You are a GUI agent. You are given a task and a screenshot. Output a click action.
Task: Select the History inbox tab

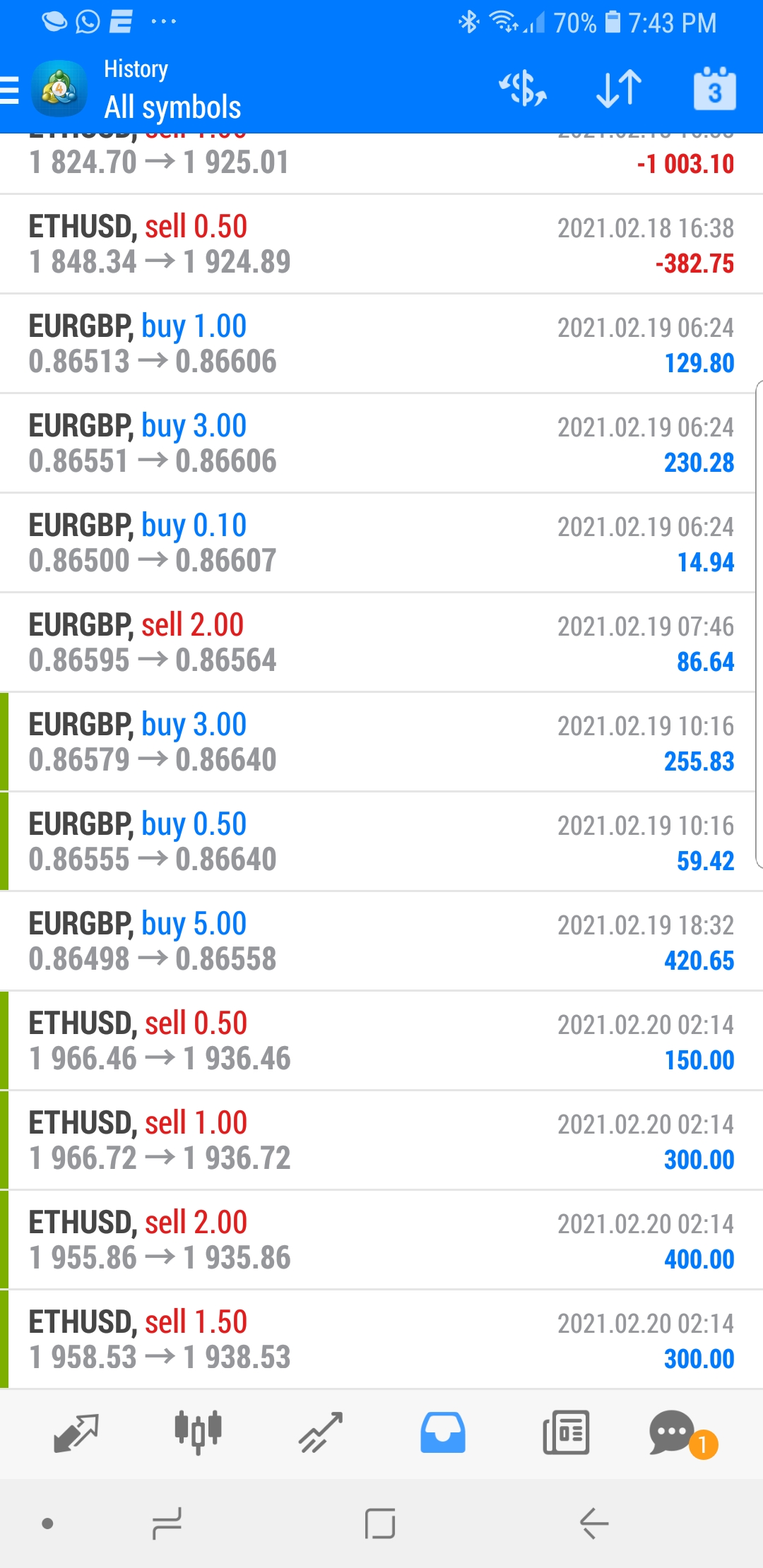[x=443, y=1432]
